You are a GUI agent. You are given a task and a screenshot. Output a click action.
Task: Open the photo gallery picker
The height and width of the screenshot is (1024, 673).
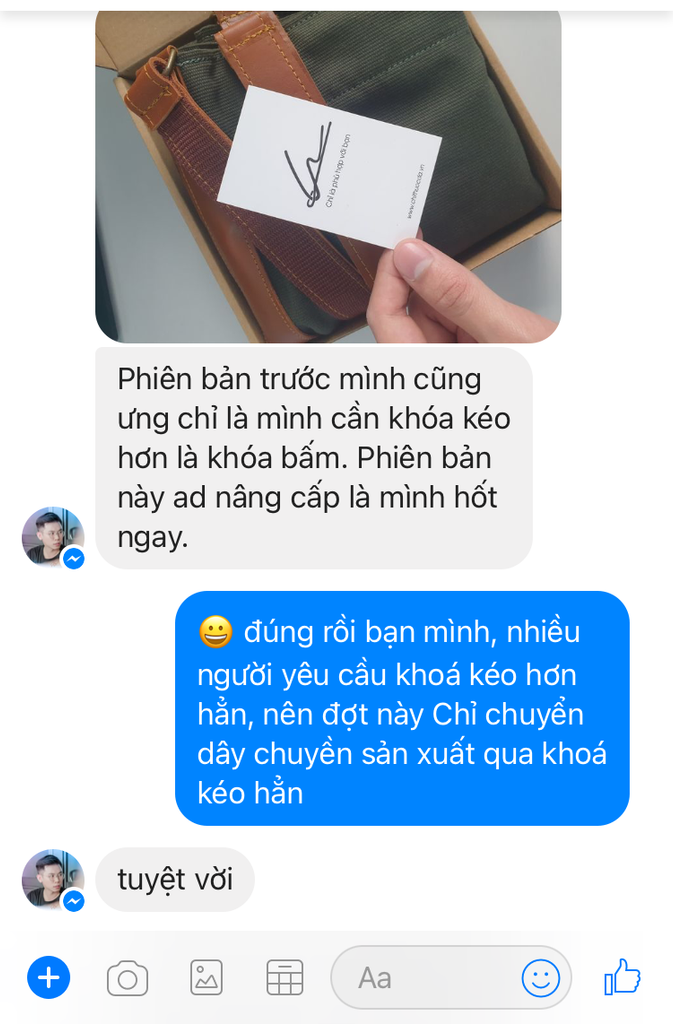206,977
